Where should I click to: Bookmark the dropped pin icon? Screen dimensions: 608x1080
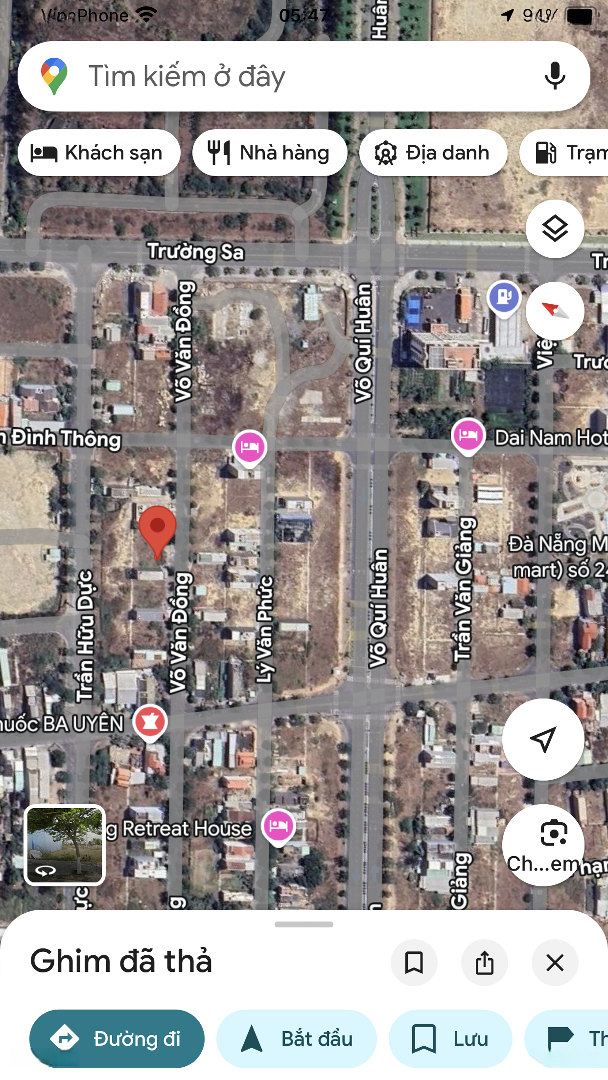coord(414,963)
